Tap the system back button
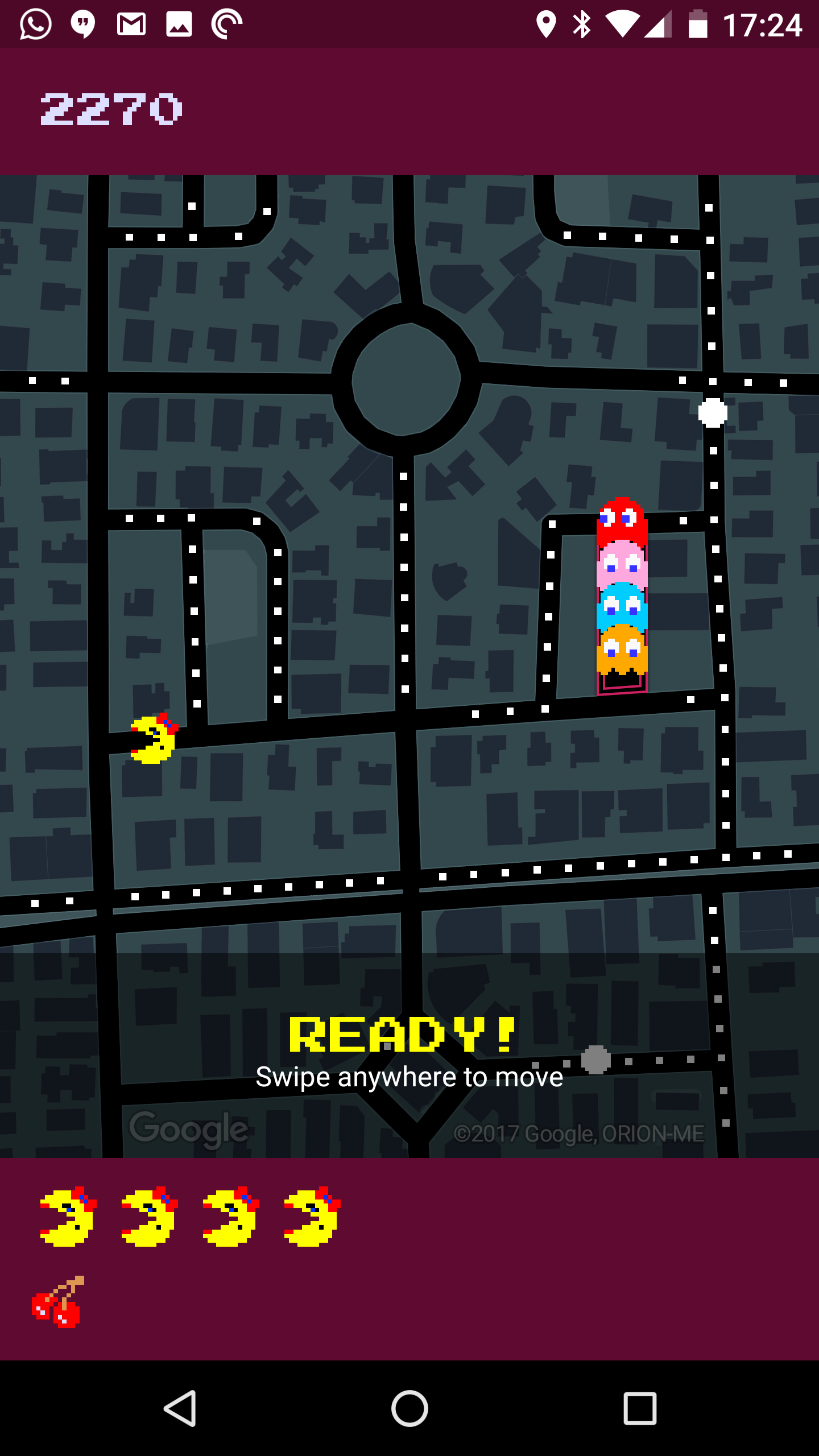 click(x=181, y=1408)
